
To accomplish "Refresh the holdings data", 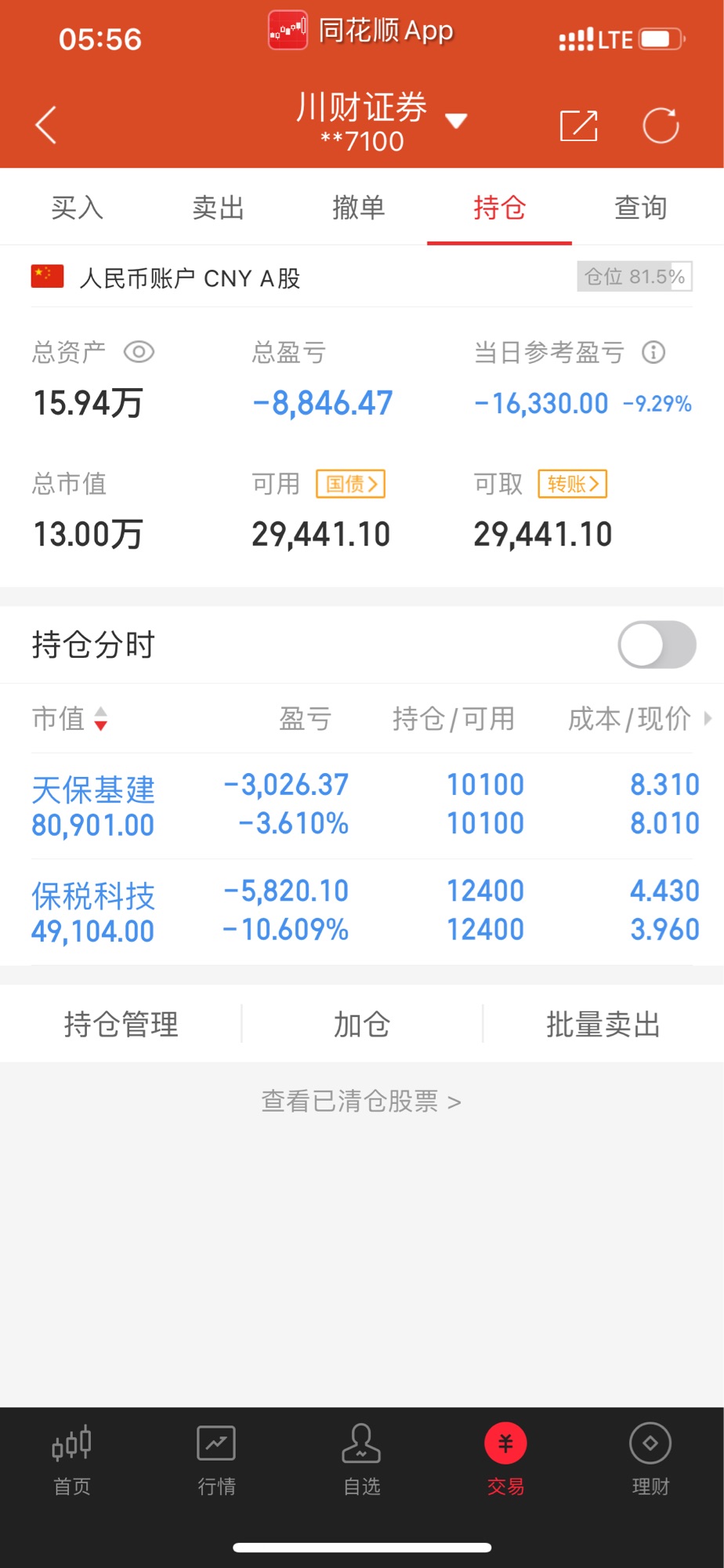I will tap(661, 125).
